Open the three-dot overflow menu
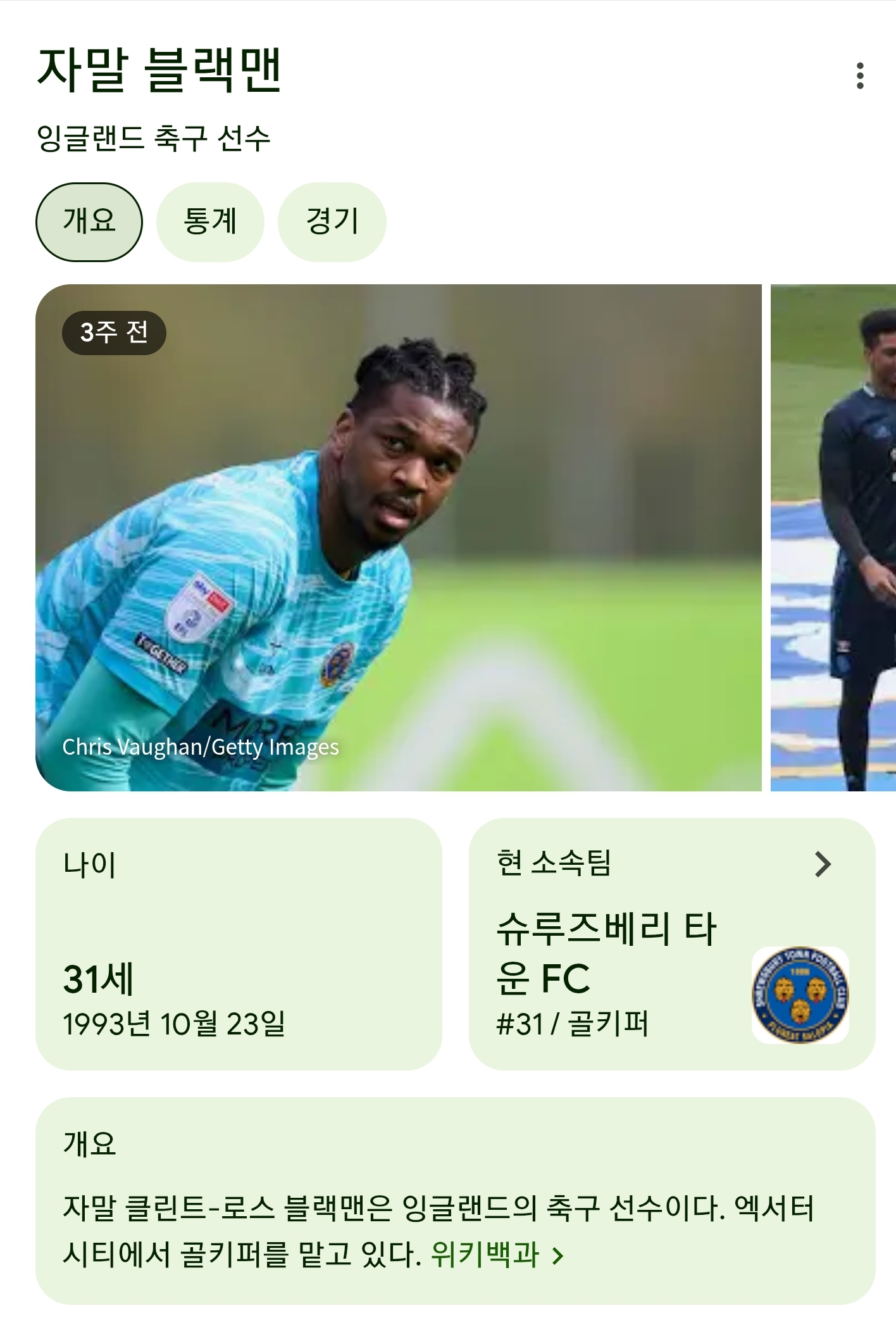The width and height of the screenshot is (896, 1320). pyautogui.click(x=859, y=76)
